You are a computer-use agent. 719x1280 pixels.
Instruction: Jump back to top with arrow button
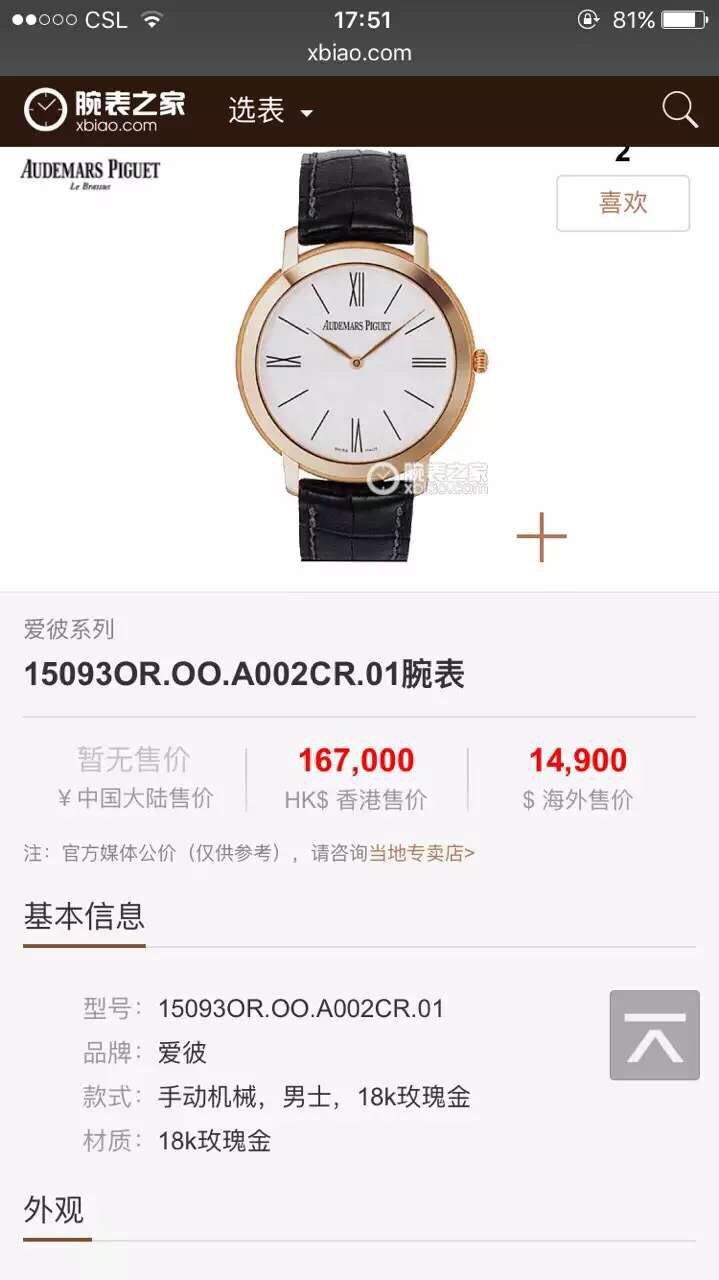tap(654, 1035)
